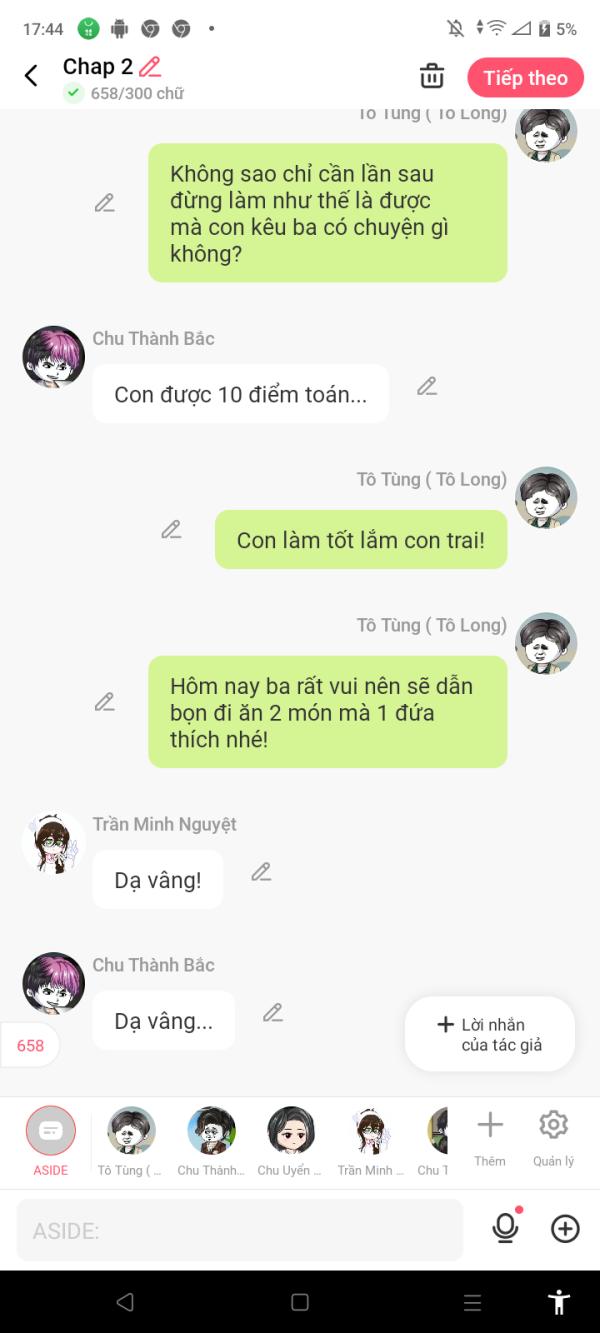The image size is (600, 1333).
Task: Select character Trần Minh in the bar
Action: [x=371, y=1139]
